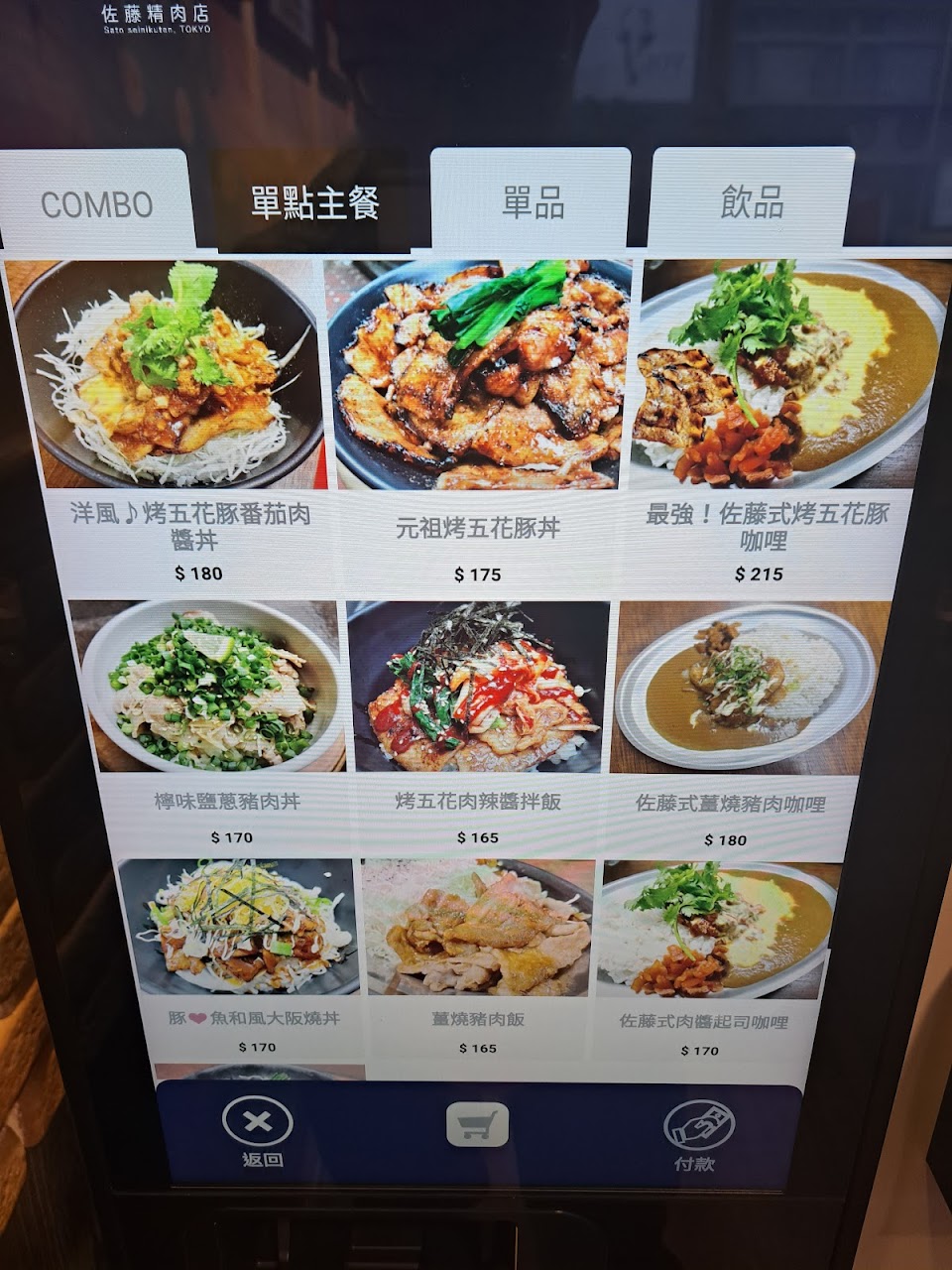
Task: Switch to the 飲品 tab
Action: [752, 201]
